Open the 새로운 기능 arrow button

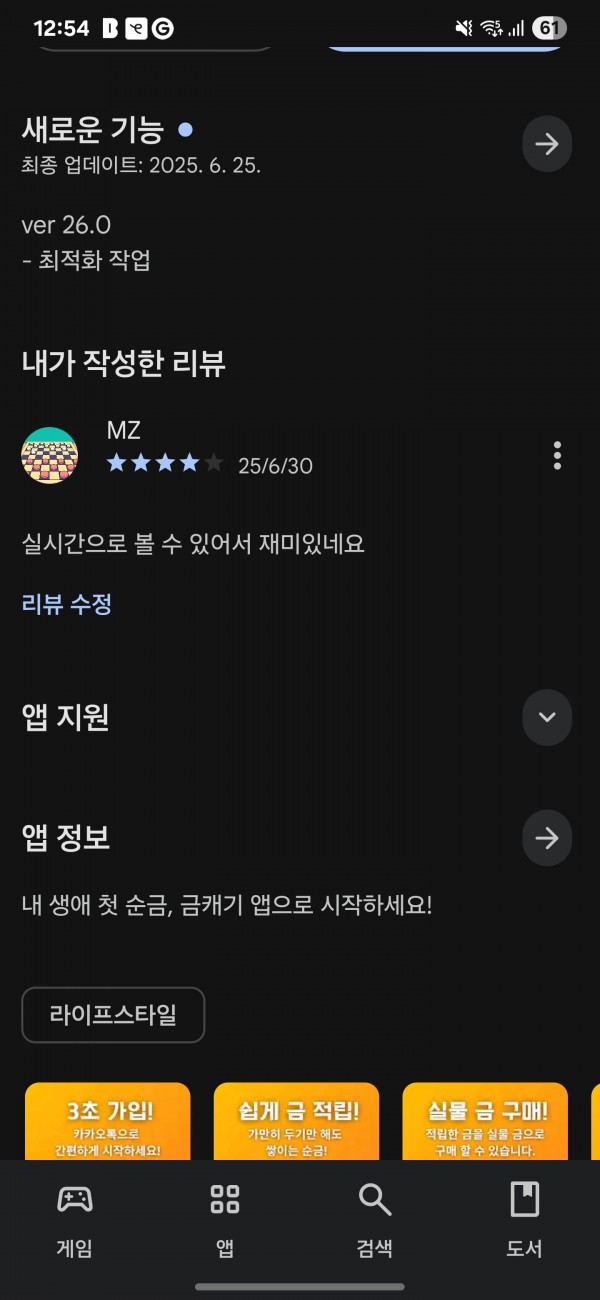(547, 144)
